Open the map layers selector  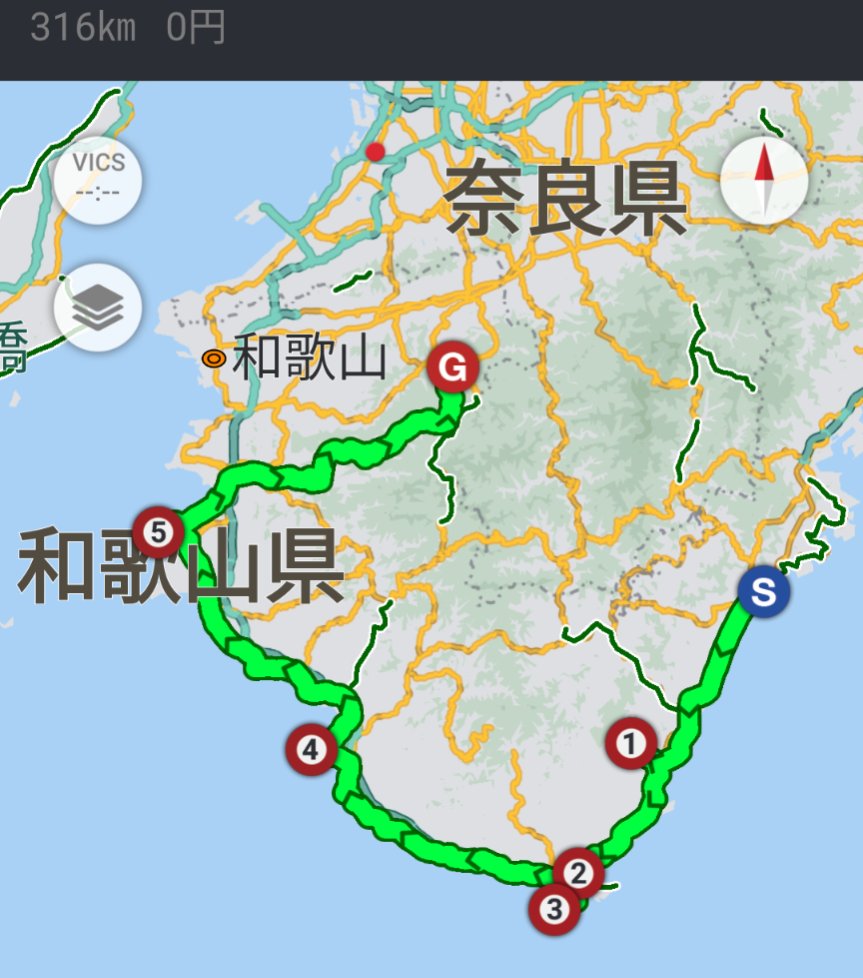[x=97, y=307]
